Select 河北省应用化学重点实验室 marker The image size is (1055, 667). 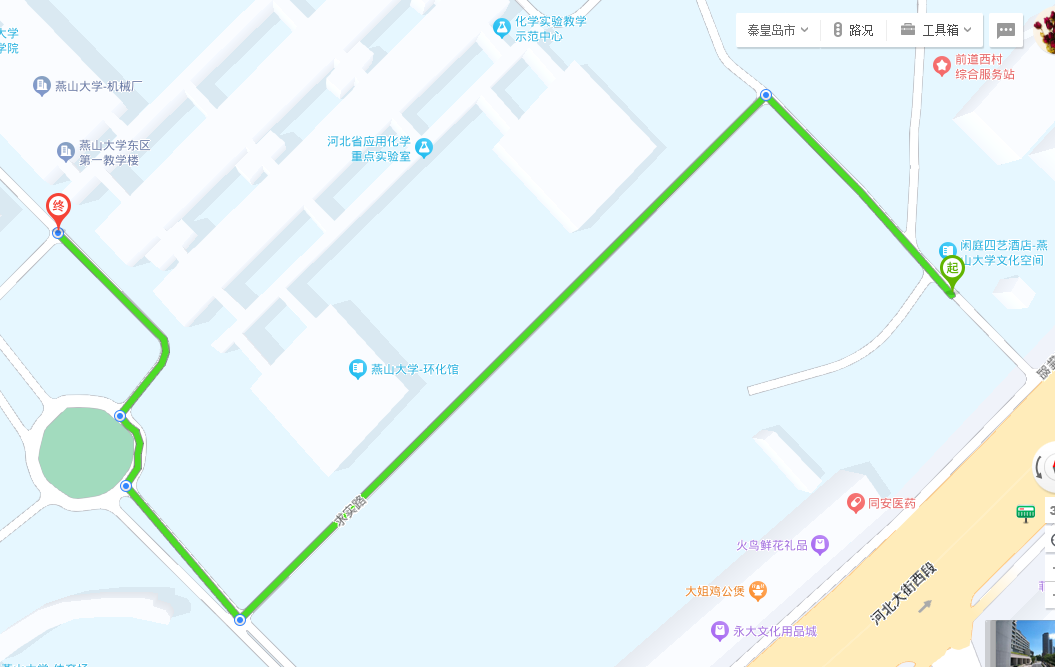click(424, 147)
